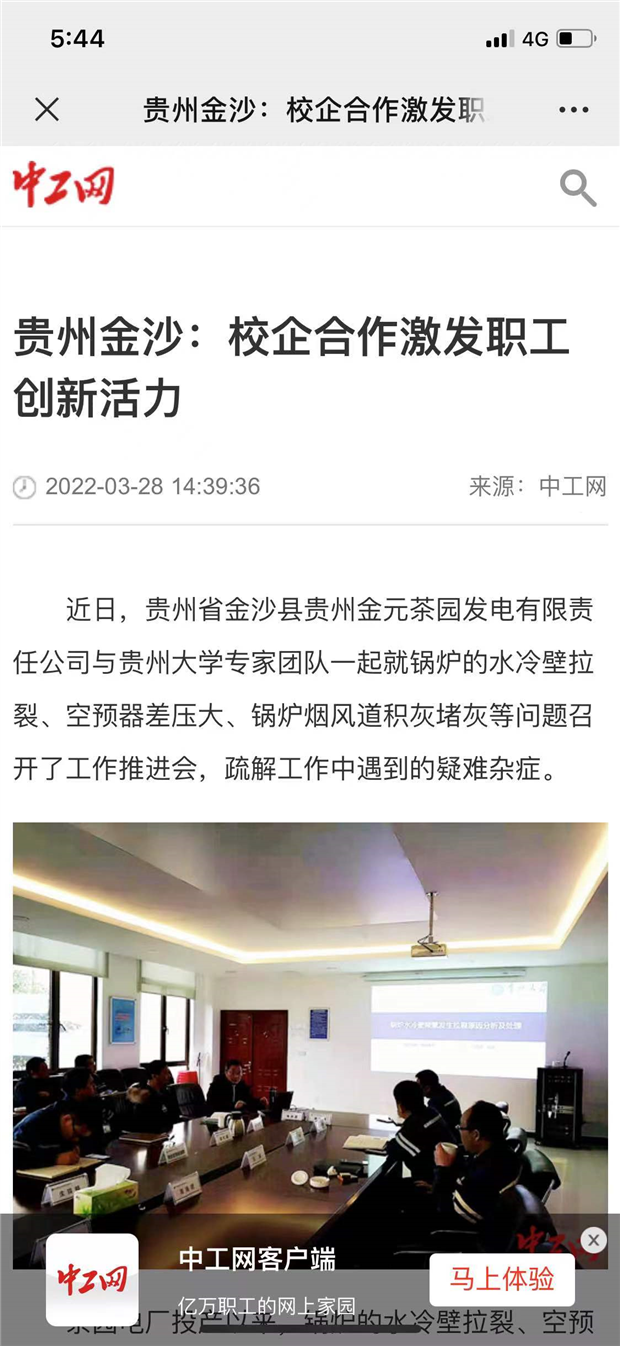Viewport: 620px width, 1346px height.
Task: Close the article webview
Action: pyautogui.click(x=47, y=110)
